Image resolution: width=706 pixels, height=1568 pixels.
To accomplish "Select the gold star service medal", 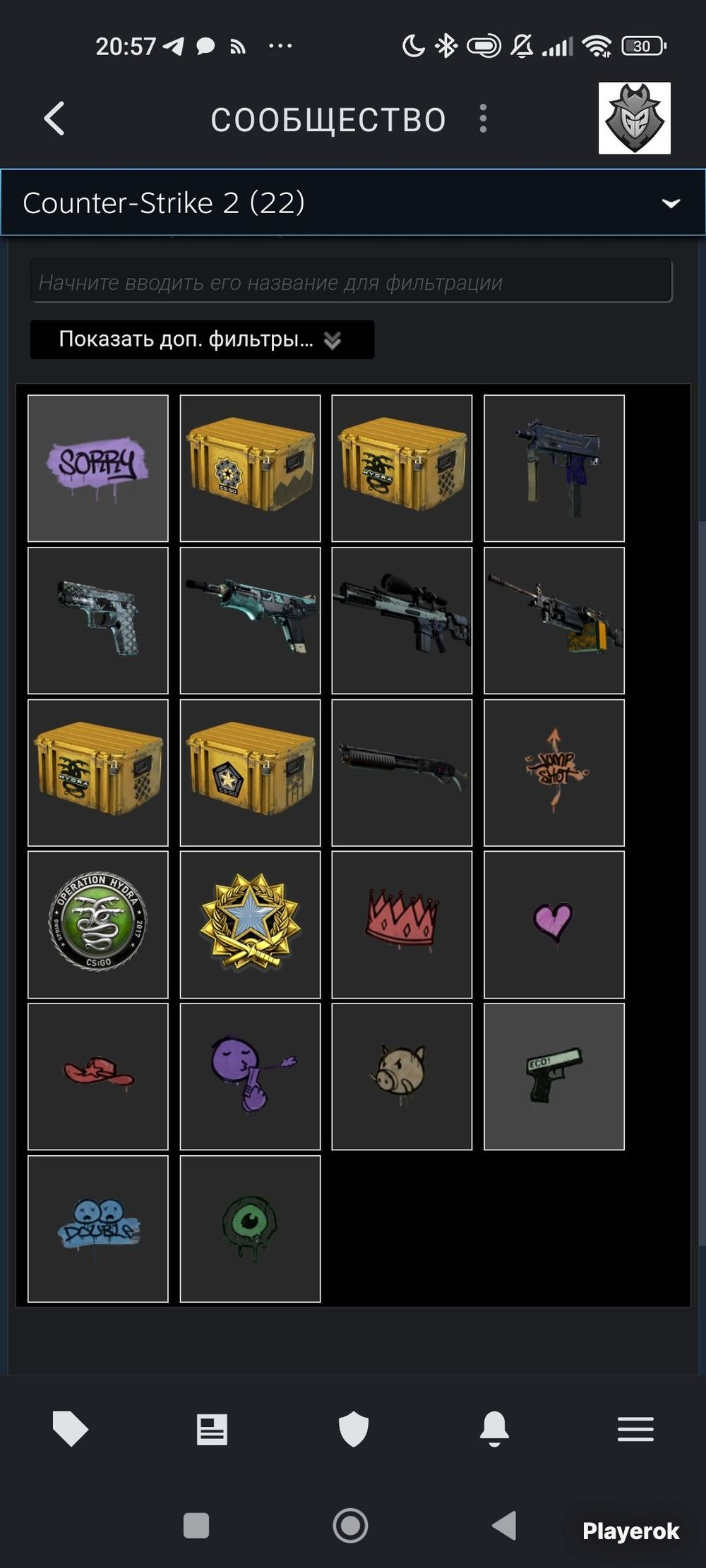I will [250, 924].
